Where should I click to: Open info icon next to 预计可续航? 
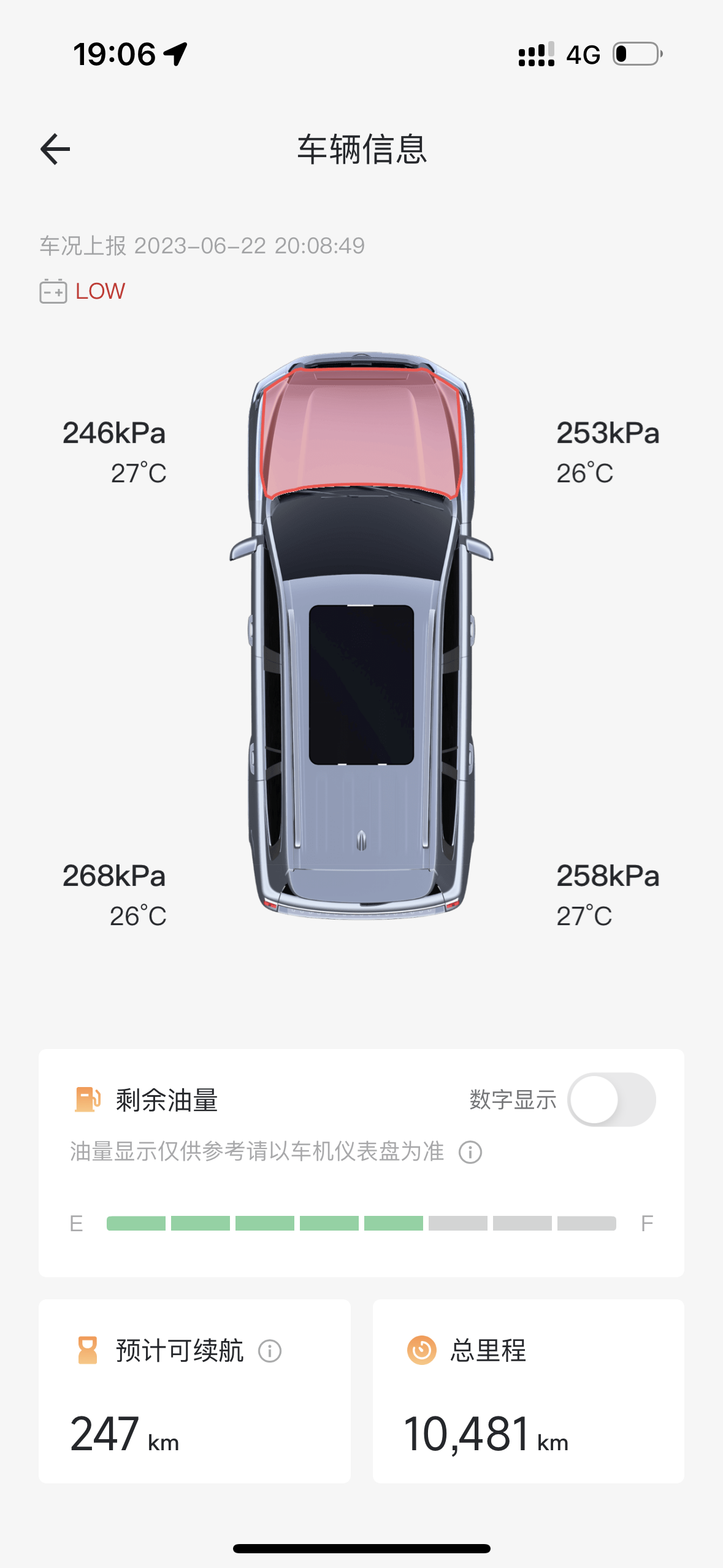(x=270, y=1351)
